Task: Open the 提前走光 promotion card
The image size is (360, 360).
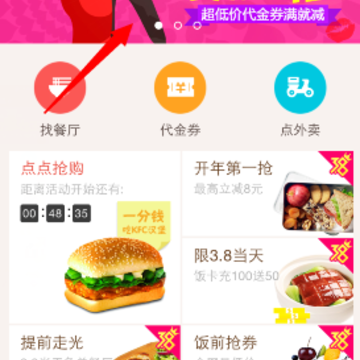Action: tap(95, 343)
